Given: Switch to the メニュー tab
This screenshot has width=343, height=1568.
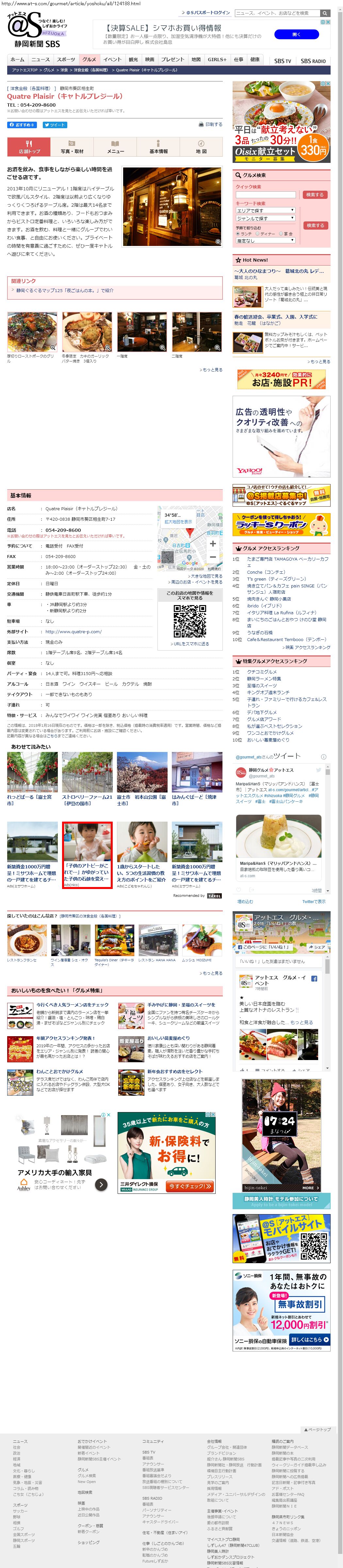Looking at the screenshot, I should pos(116,147).
